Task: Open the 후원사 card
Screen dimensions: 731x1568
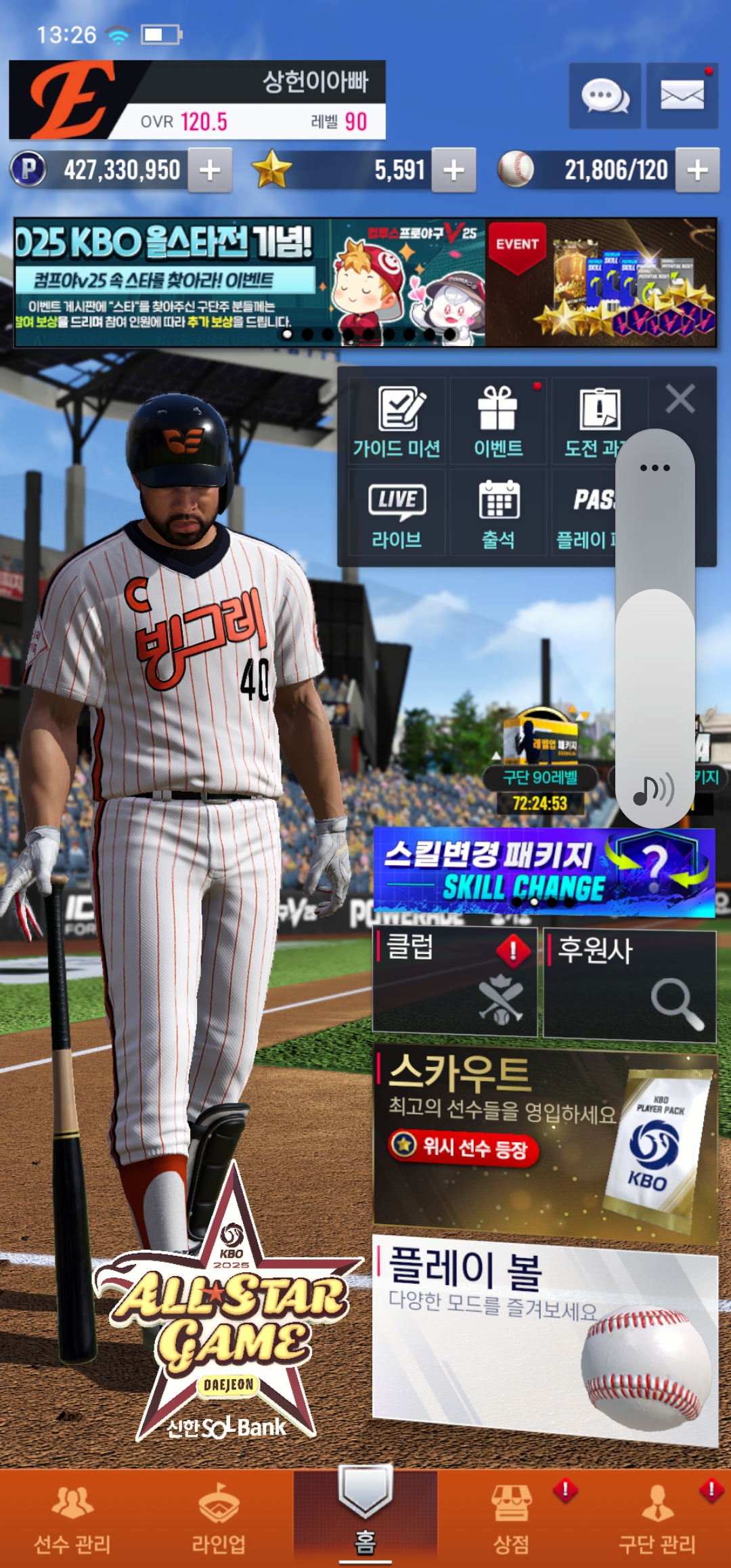Action: click(629, 985)
